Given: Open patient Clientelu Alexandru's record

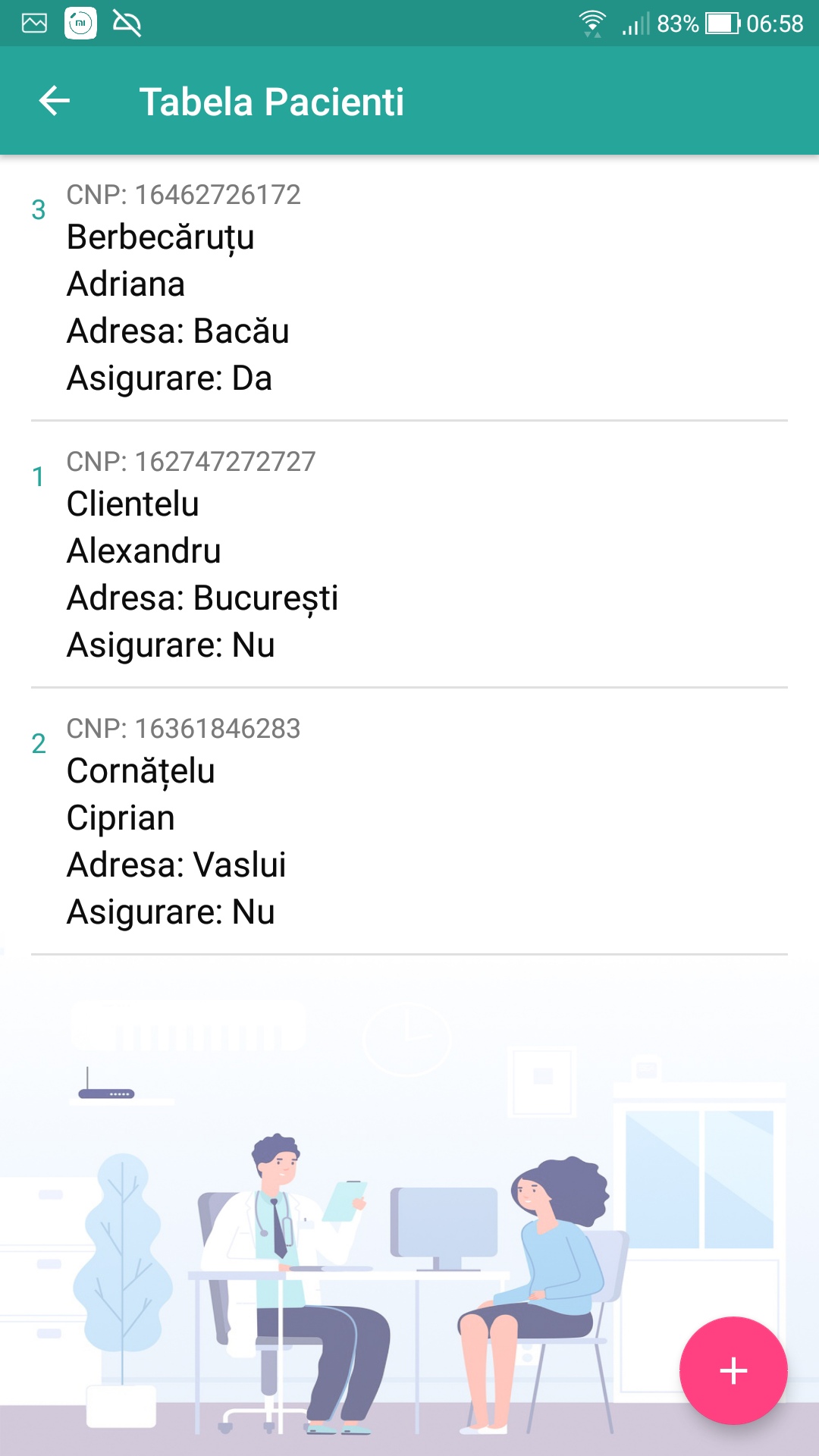Looking at the screenshot, I should (x=409, y=554).
